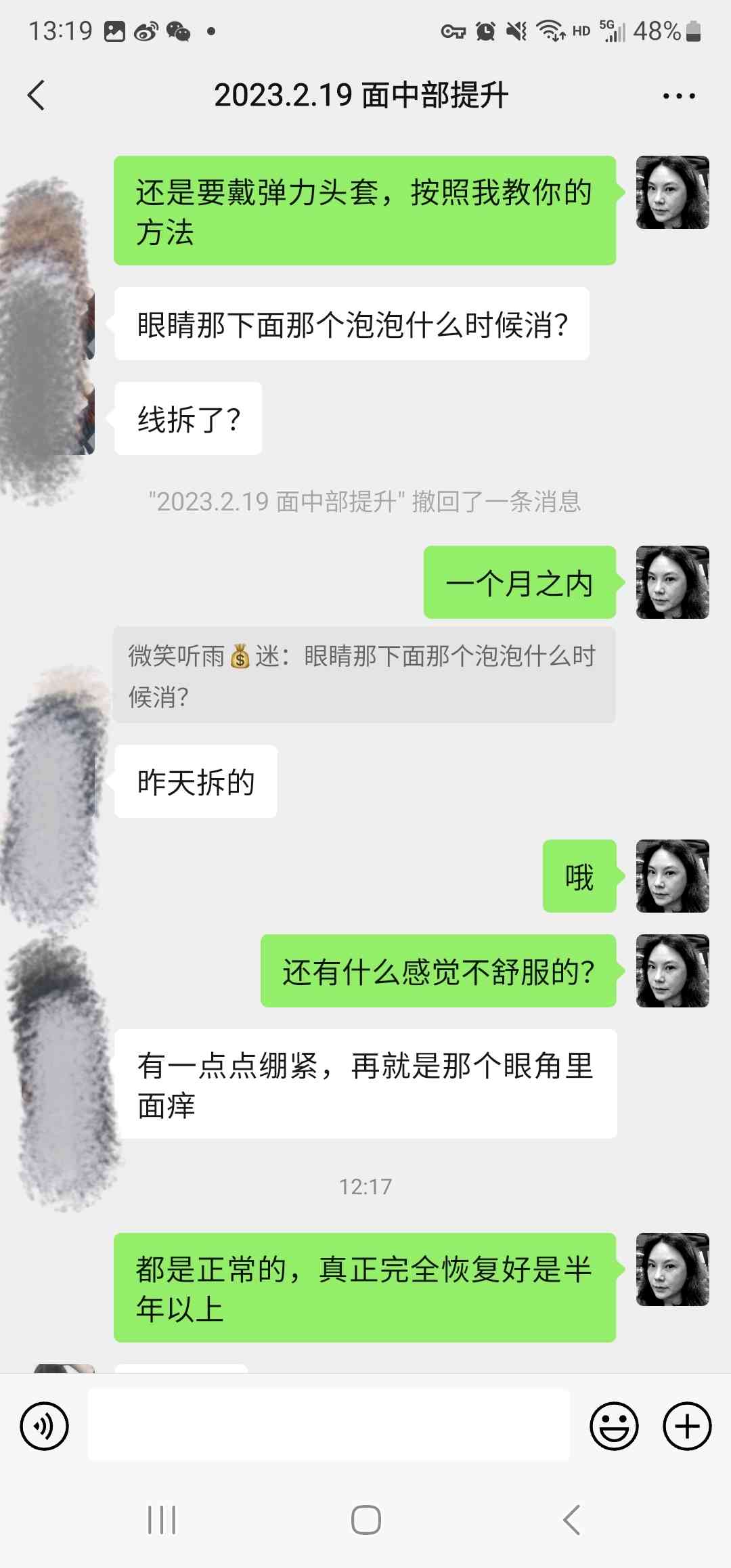
Task: Switch to voice message input
Action: pos(45,1426)
